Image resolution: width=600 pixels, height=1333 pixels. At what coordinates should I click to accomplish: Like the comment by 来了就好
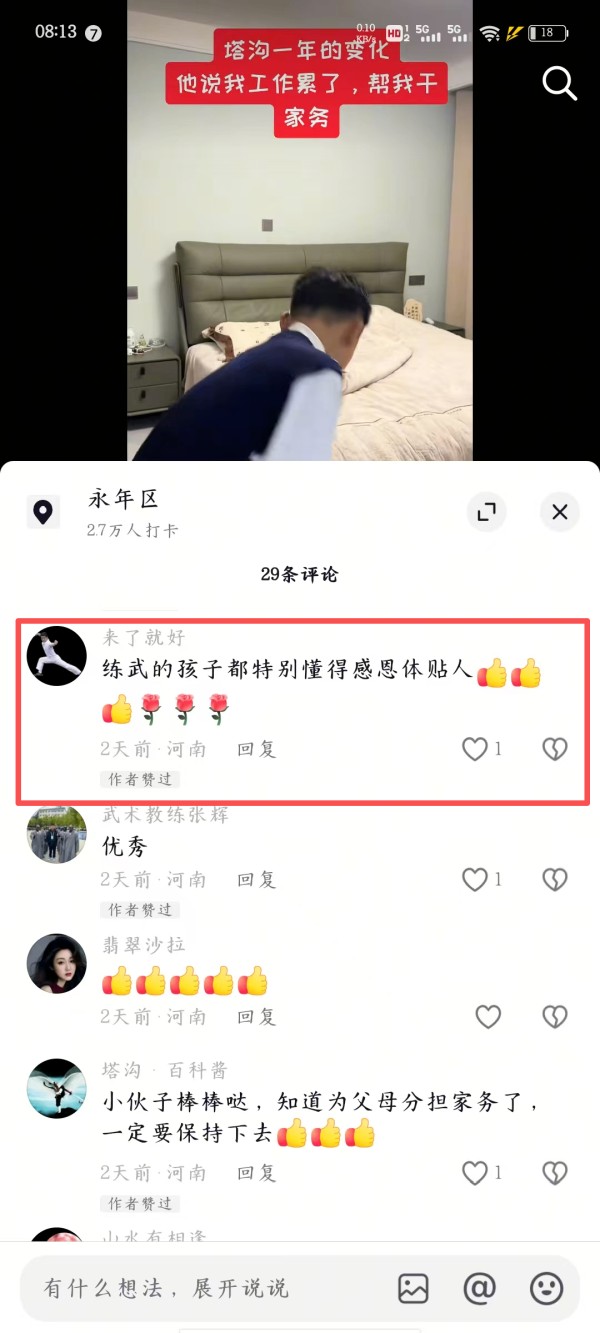point(475,749)
